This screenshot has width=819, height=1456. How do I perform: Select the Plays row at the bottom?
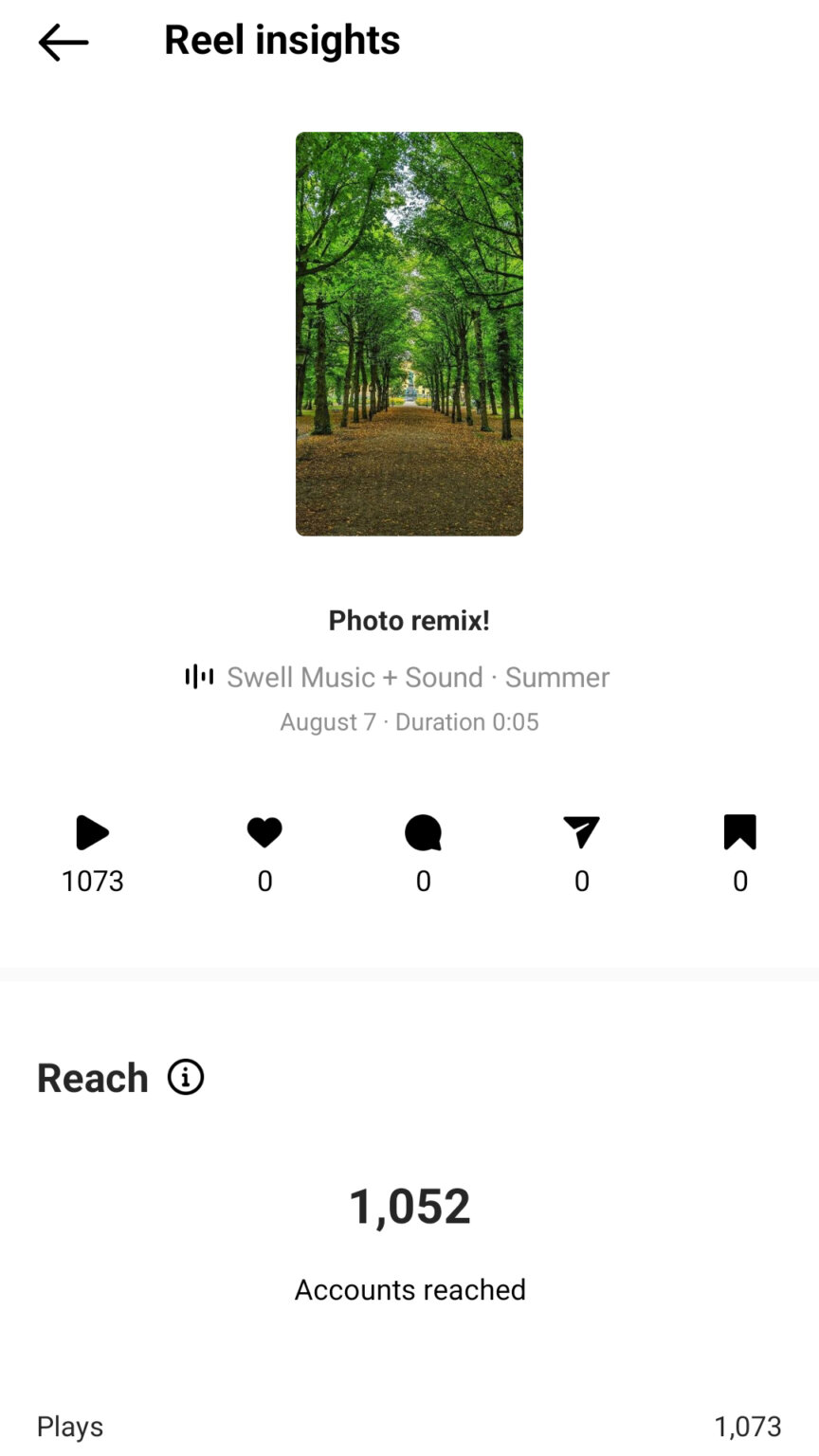[69, 1426]
